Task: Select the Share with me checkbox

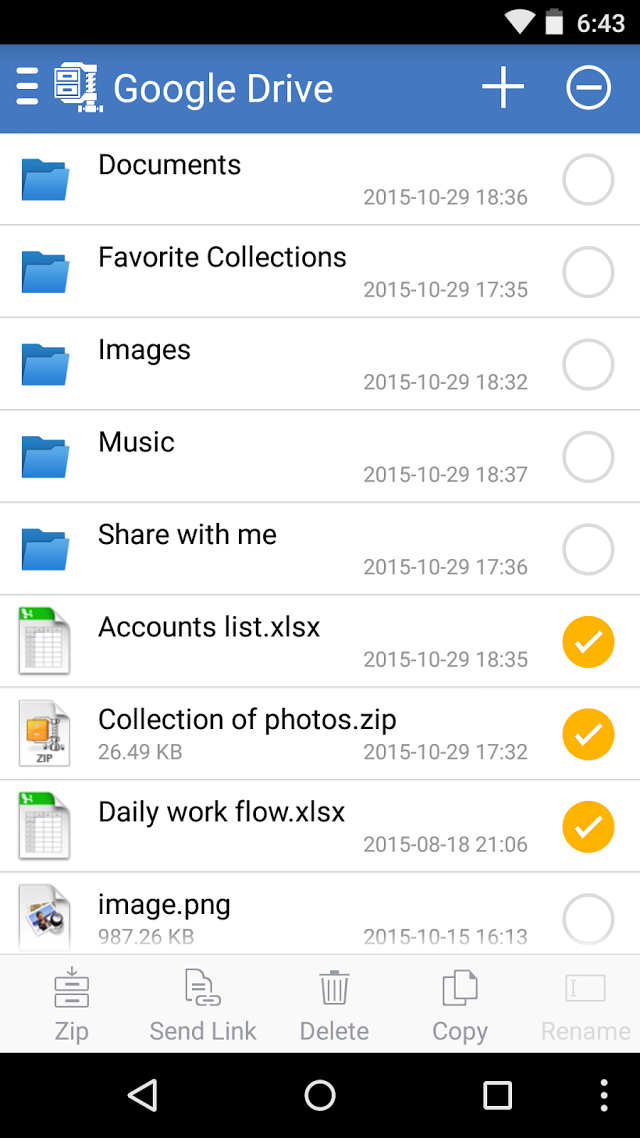Action: [588, 549]
